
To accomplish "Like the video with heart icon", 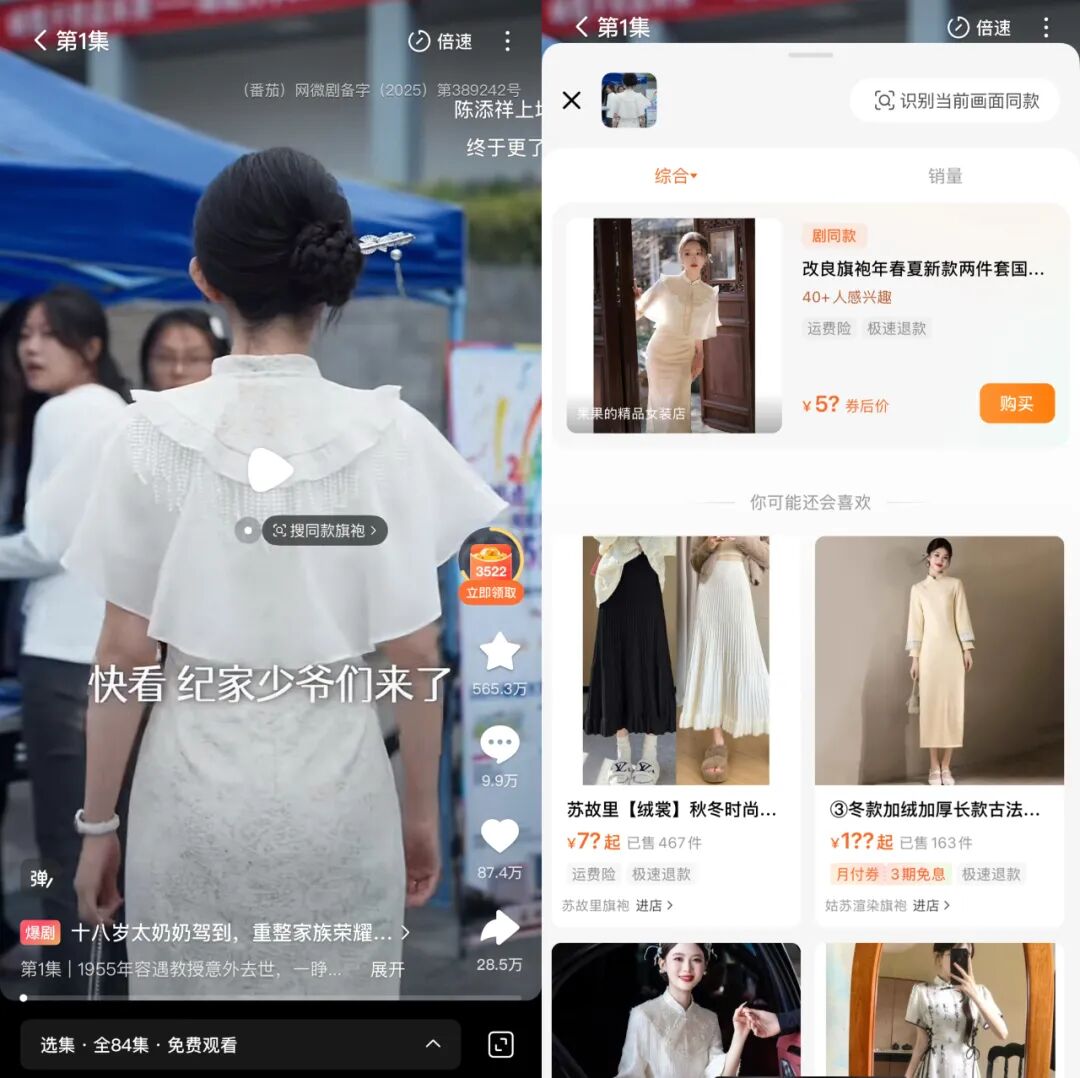I will click(499, 836).
